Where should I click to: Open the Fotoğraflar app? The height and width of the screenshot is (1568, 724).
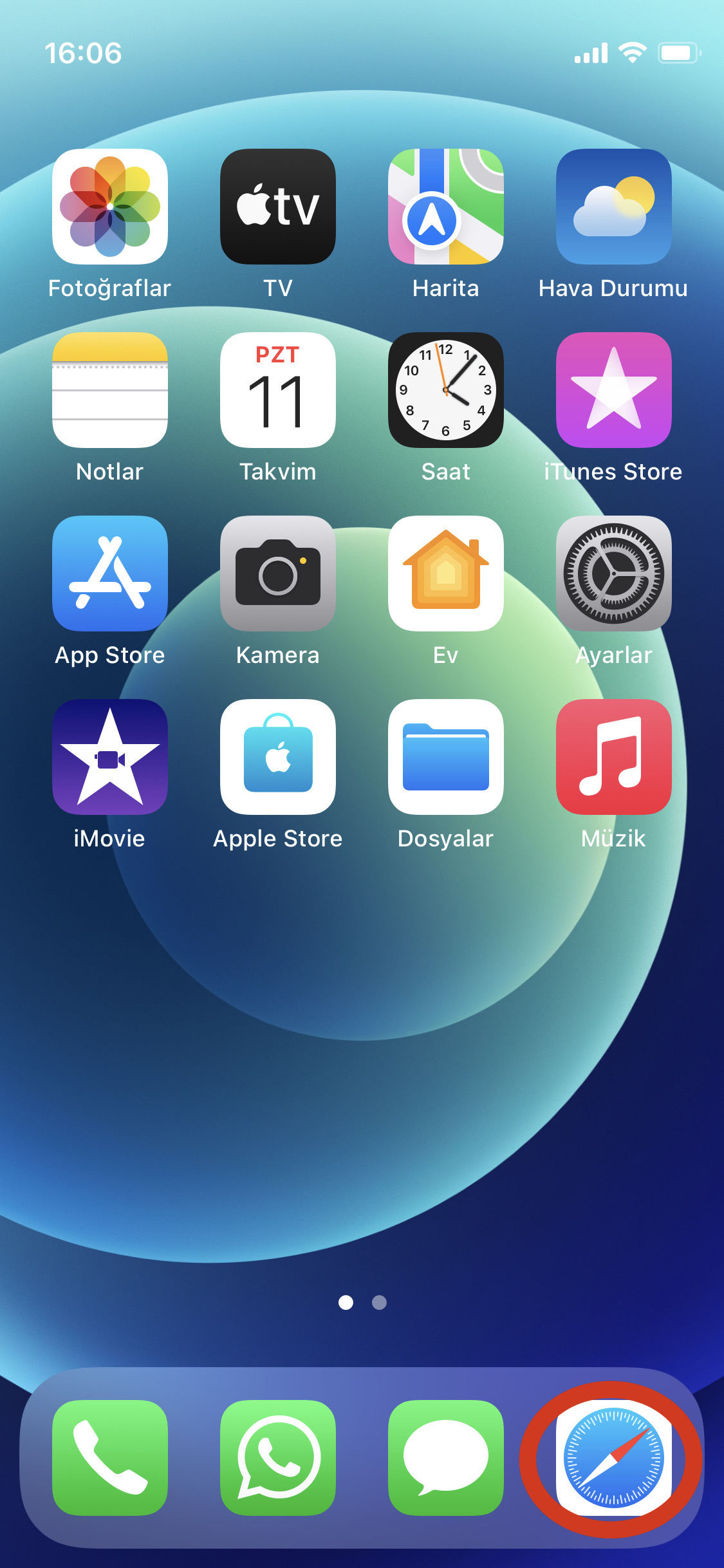coord(110,207)
